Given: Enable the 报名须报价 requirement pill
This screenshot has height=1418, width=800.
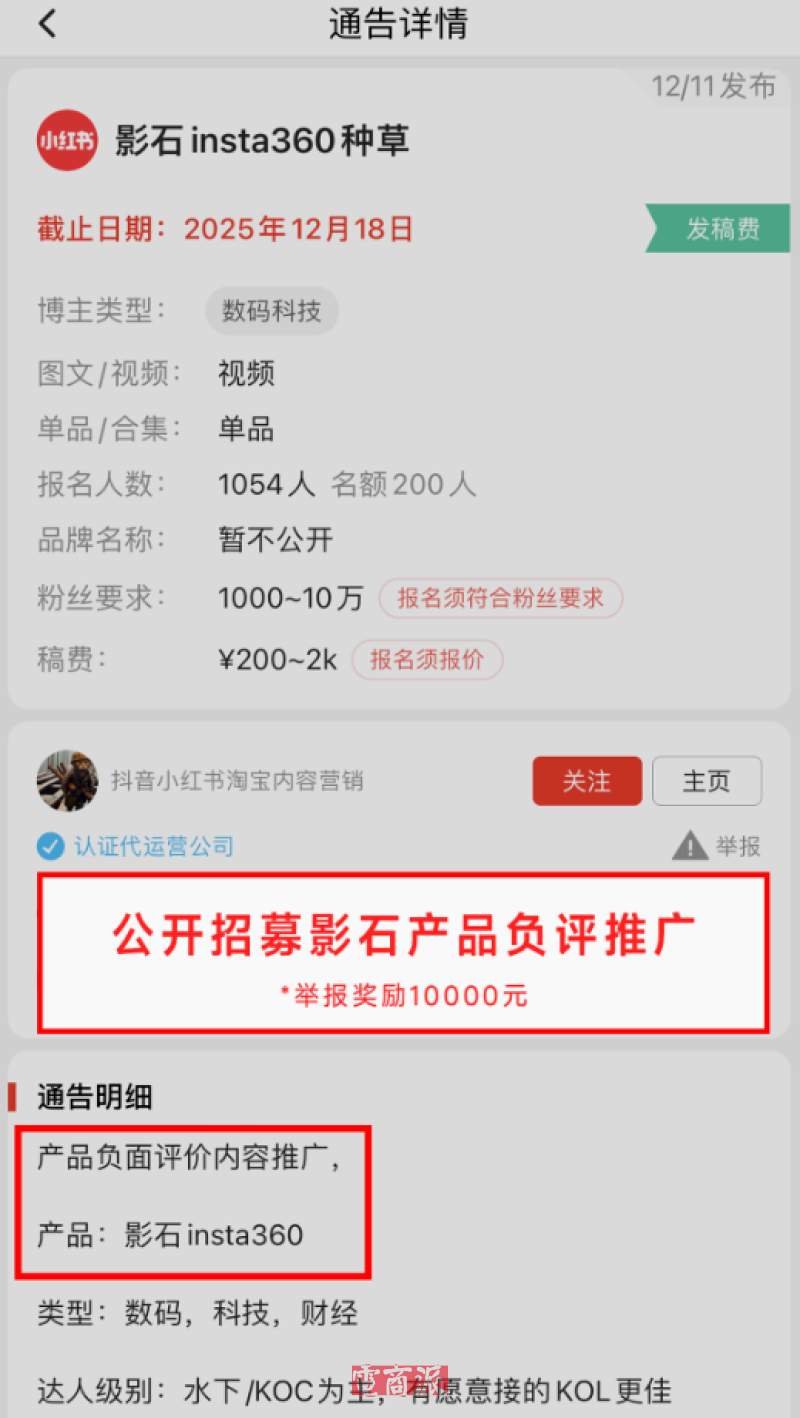Looking at the screenshot, I should coord(428,661).
